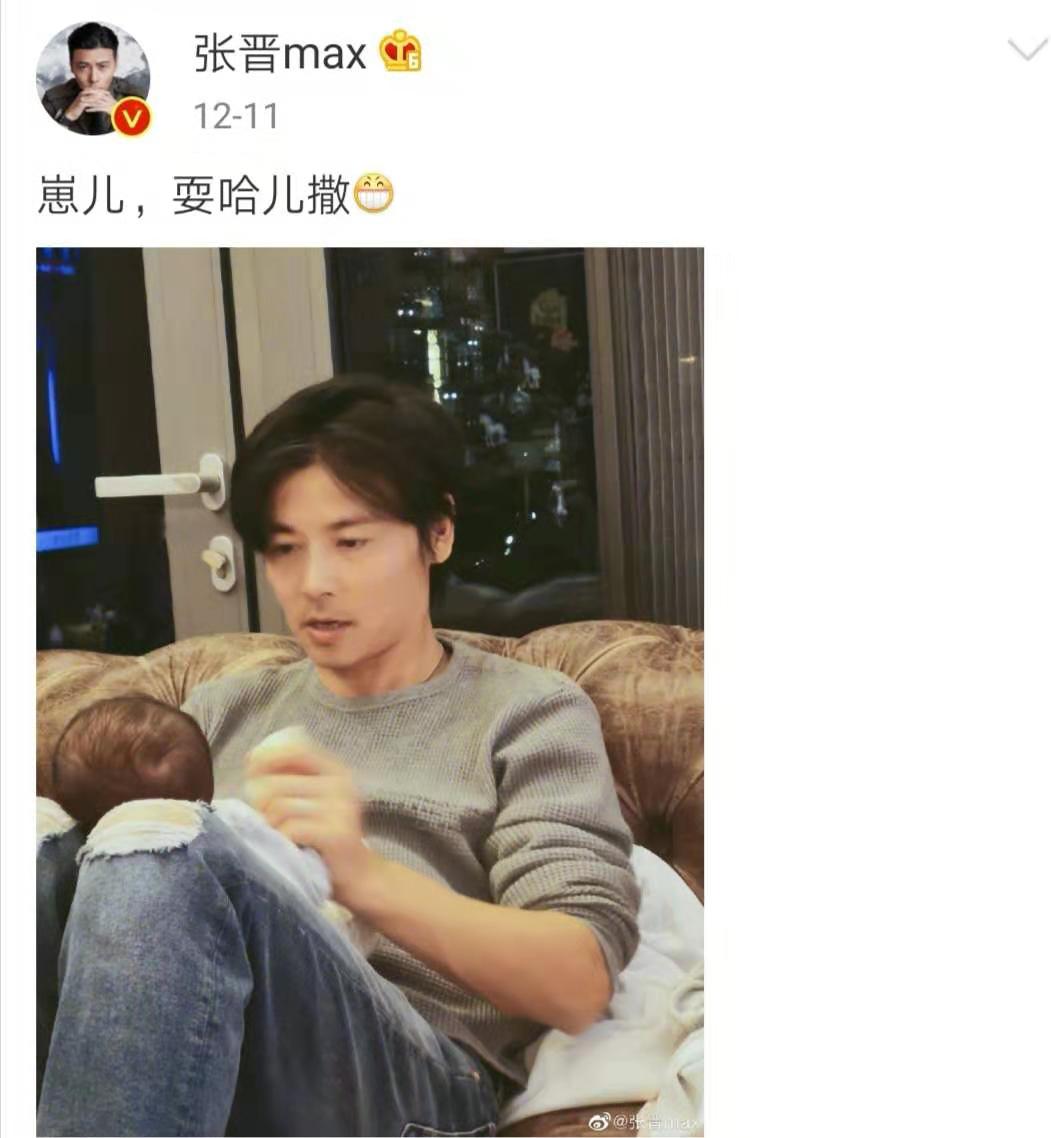The height and width of the screenshot is (1138, 1051).
Task: Click the Weibo logo in the photo watermark
Action: click(x=600, y=1120)
